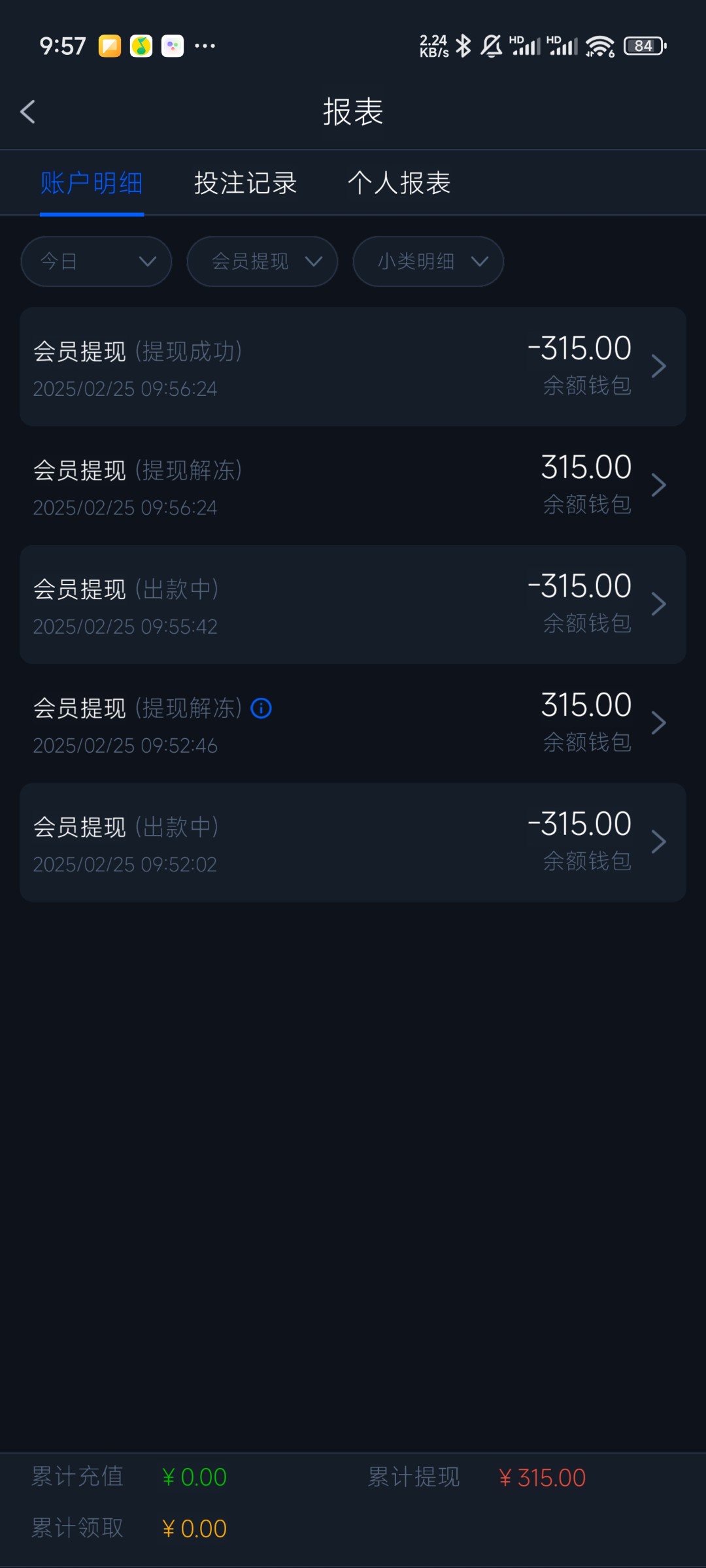The height and width of the screenshot is (1568, 706).
Task: Expand the 今日 date filter dropdown
Action: point(96,261)
